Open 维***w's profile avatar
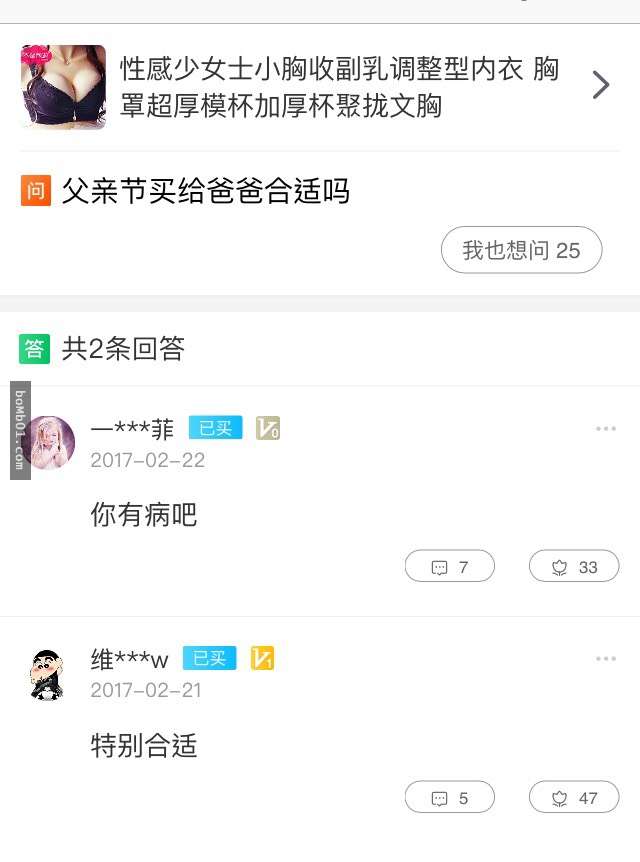 (46, 674)
